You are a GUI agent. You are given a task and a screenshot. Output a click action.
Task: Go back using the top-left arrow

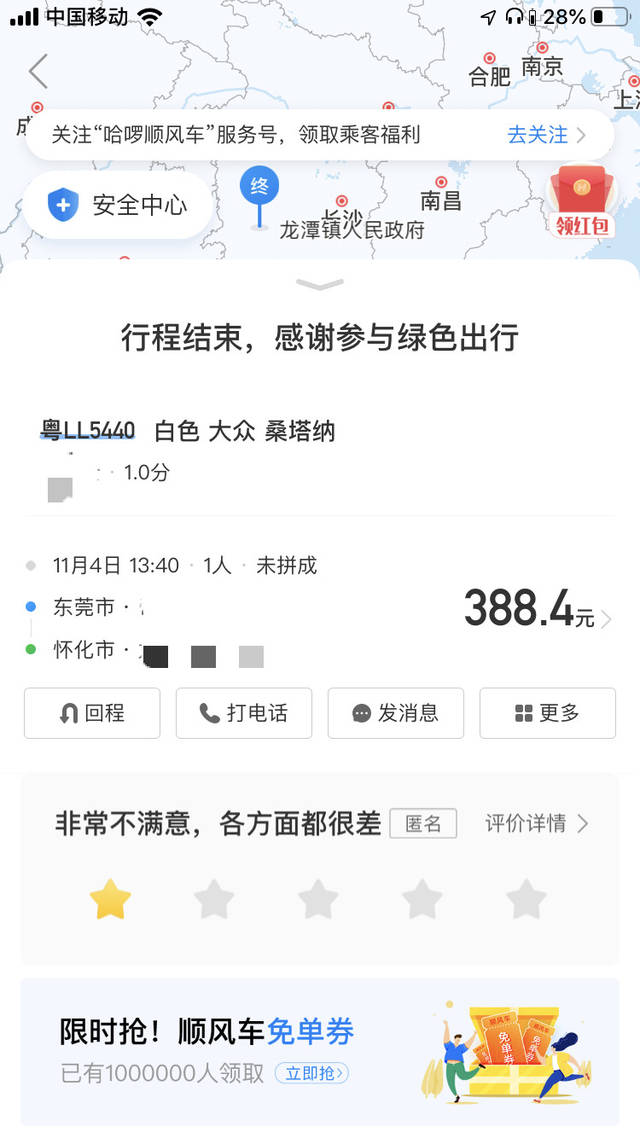point(38,72)
